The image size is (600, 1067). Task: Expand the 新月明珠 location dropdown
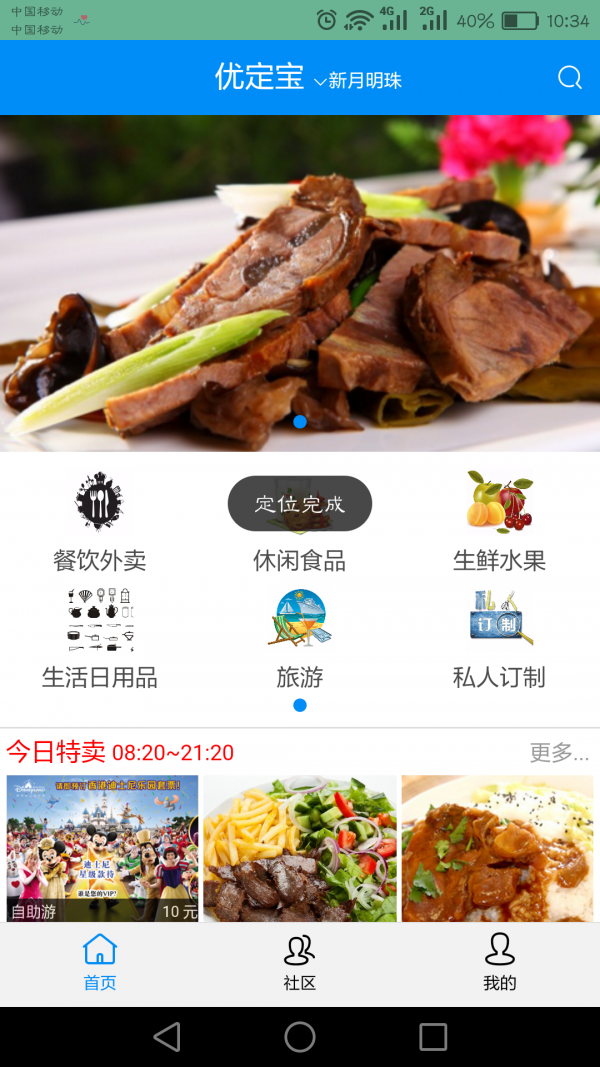click(357, 80)
